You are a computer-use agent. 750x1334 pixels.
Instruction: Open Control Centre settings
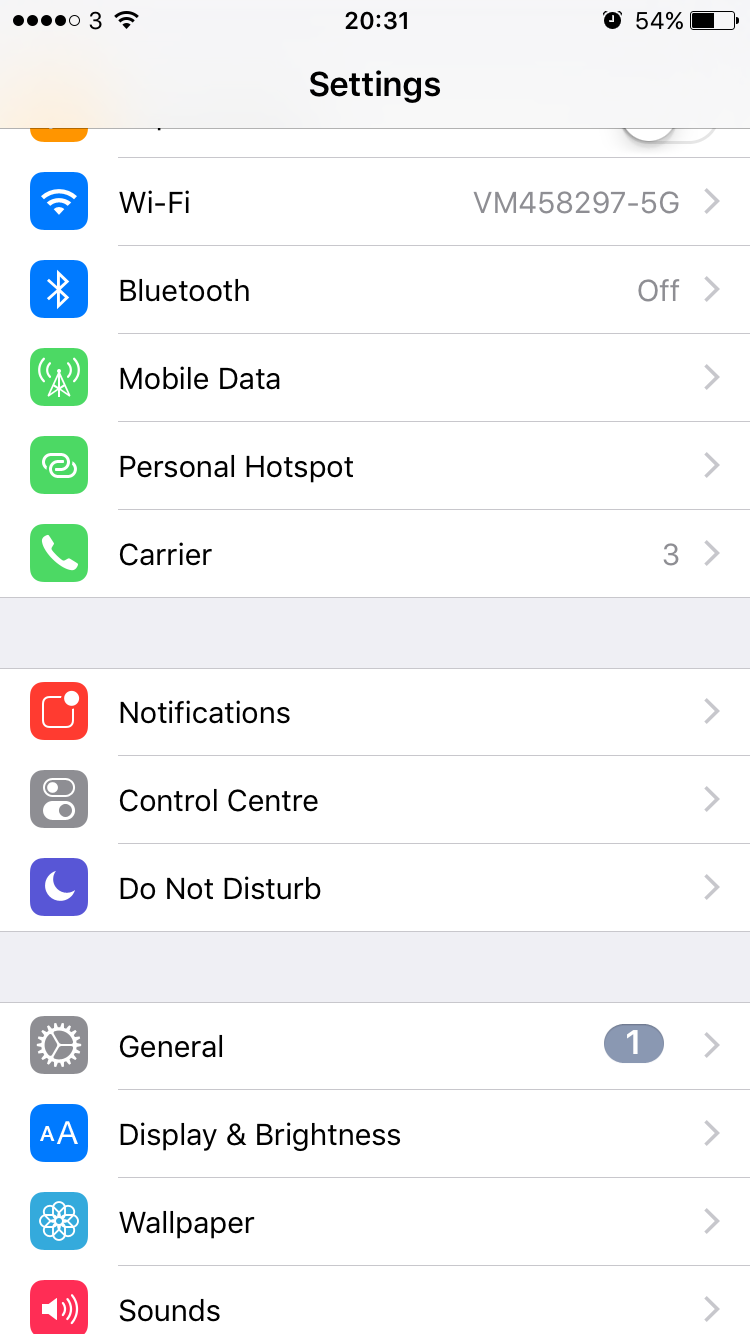tap(375, 800)
